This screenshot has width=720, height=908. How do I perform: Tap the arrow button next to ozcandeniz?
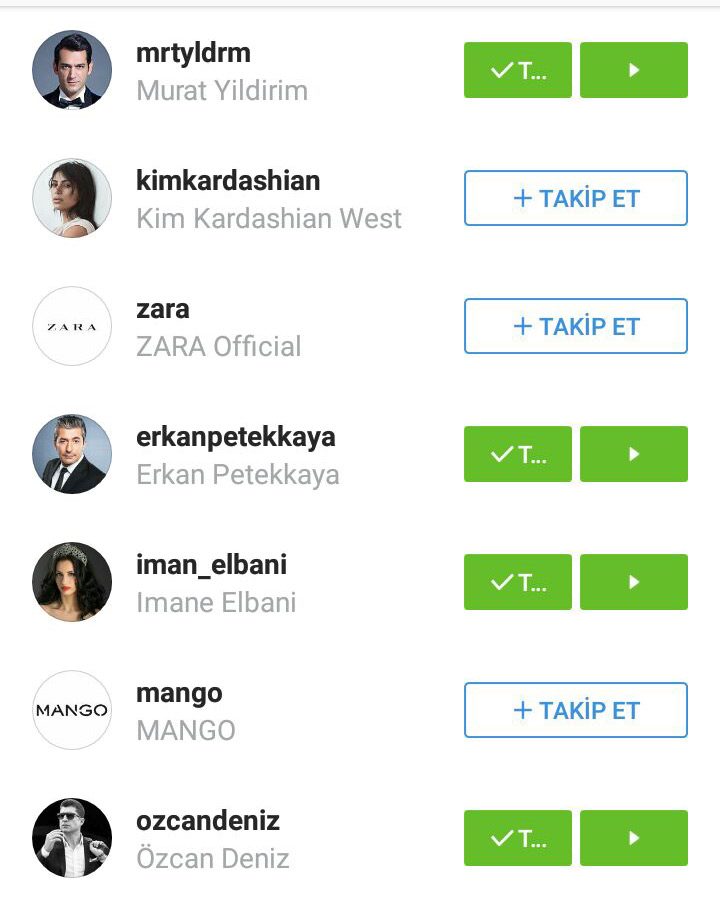click(x=633, y=838)
